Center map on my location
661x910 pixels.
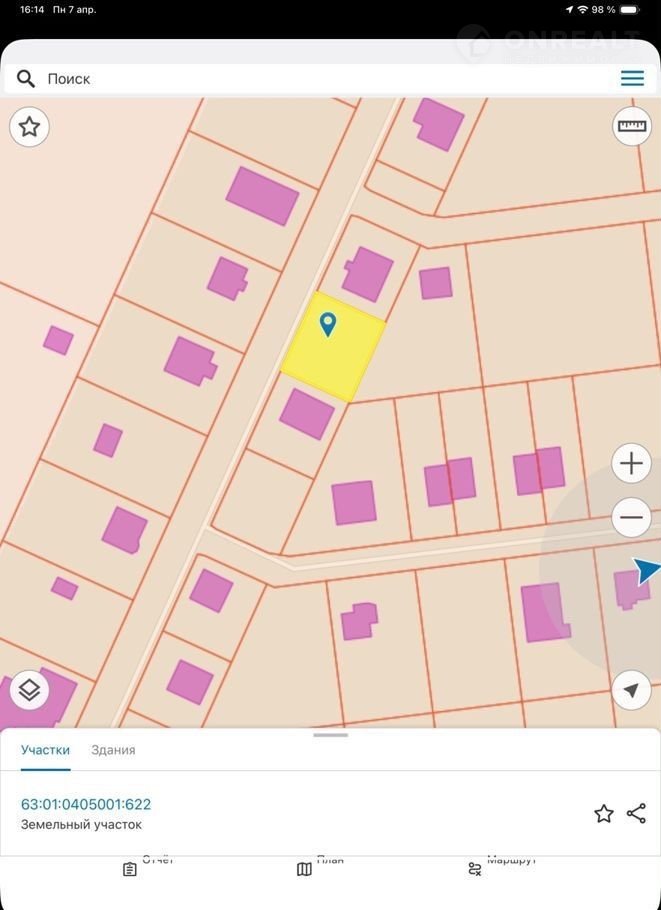click(x=631, y=690)
